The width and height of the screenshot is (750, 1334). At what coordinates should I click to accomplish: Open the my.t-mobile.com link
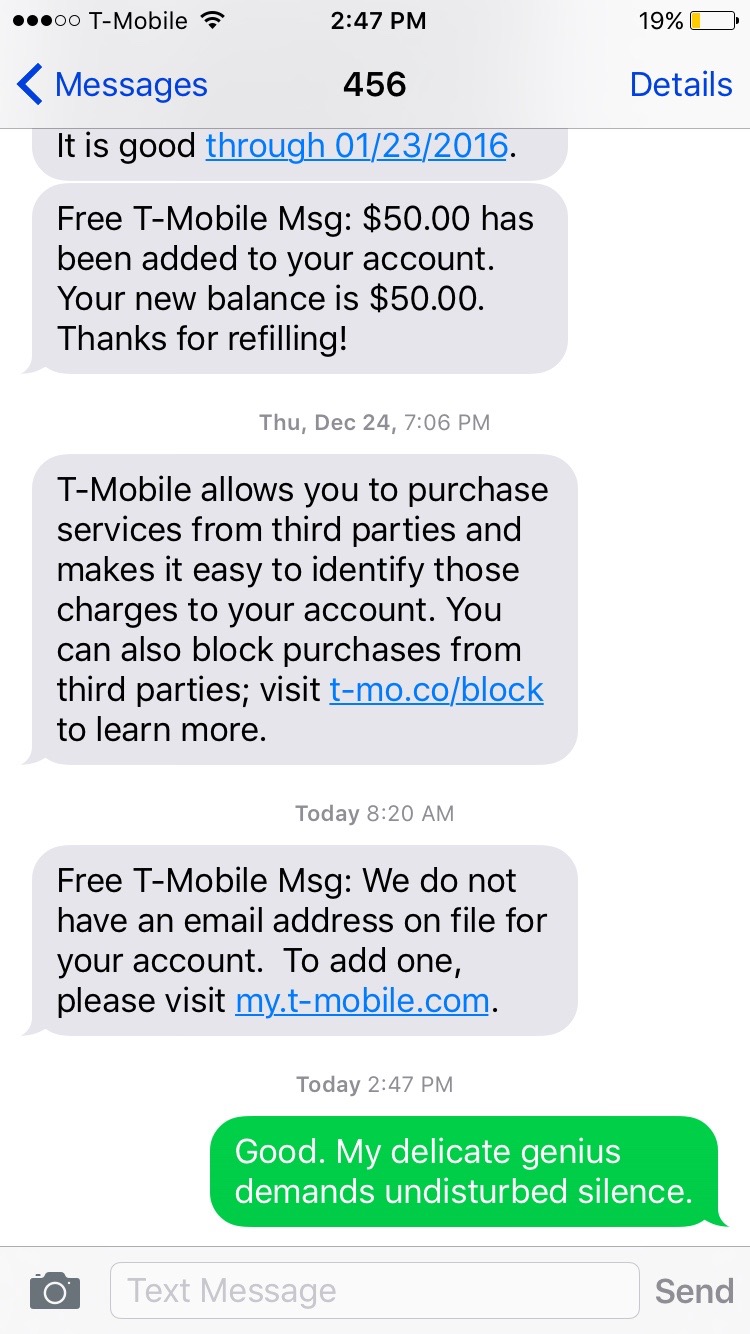(362, 1000)
